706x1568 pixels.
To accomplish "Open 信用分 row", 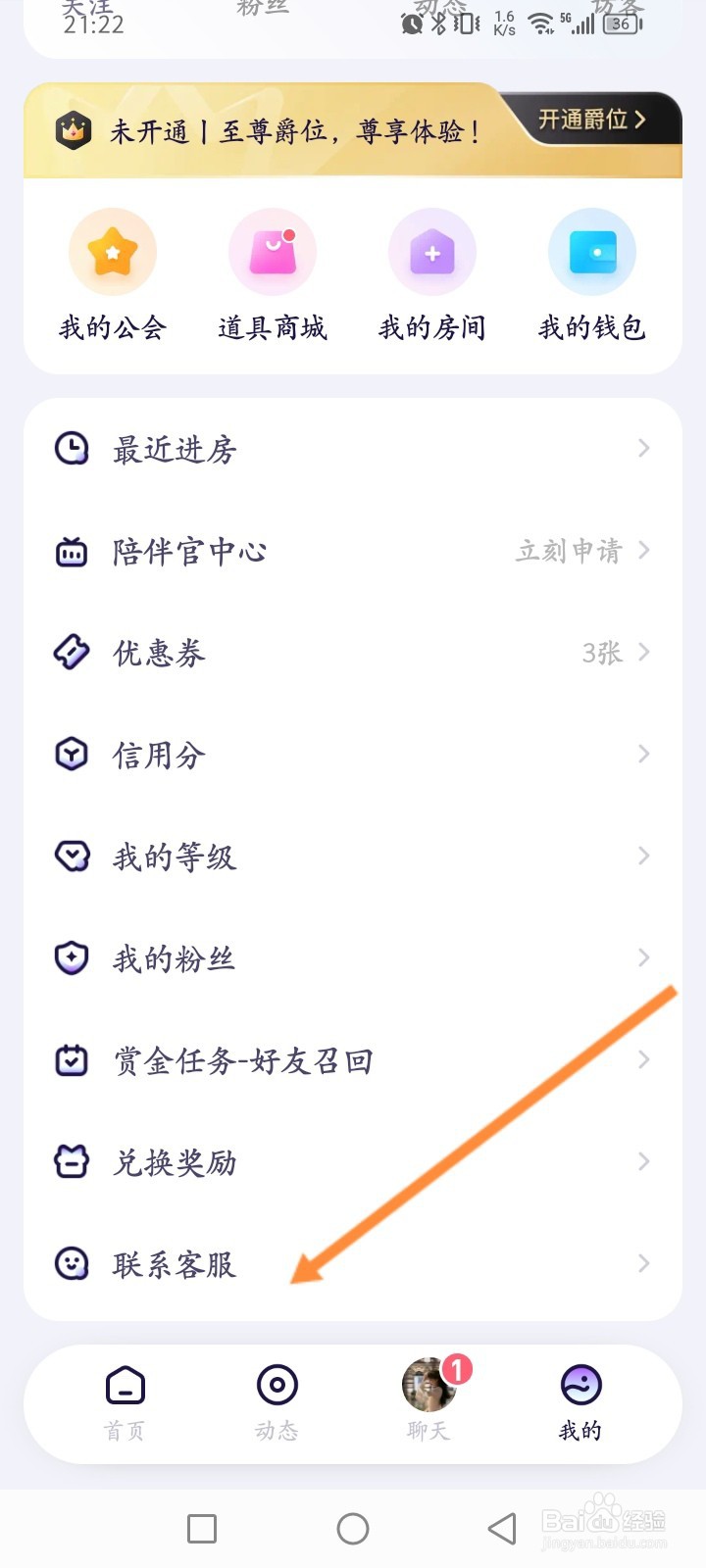I will click(353, 756).
